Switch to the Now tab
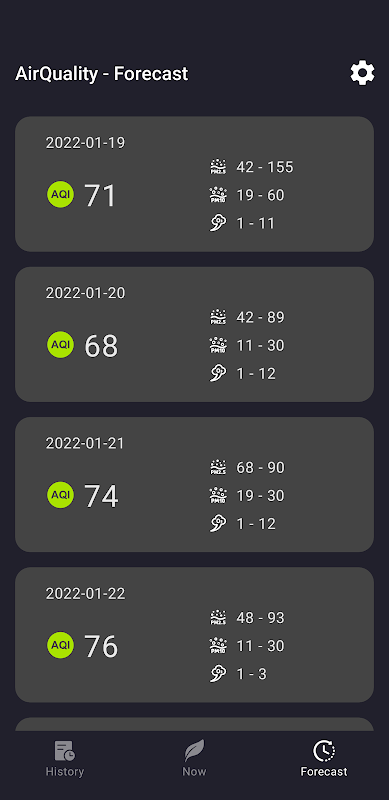 [194, 759]
